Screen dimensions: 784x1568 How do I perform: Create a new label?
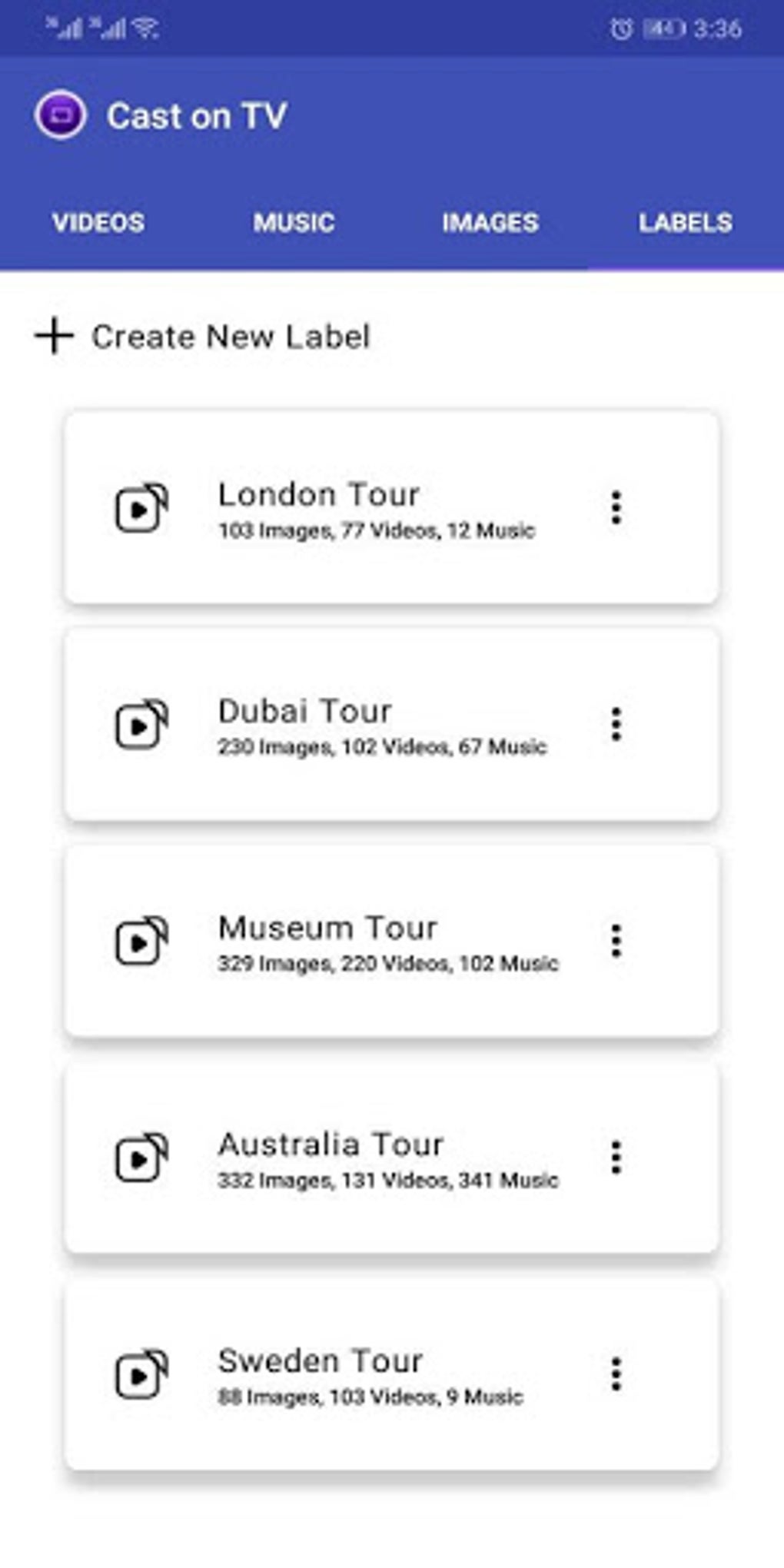203,337
